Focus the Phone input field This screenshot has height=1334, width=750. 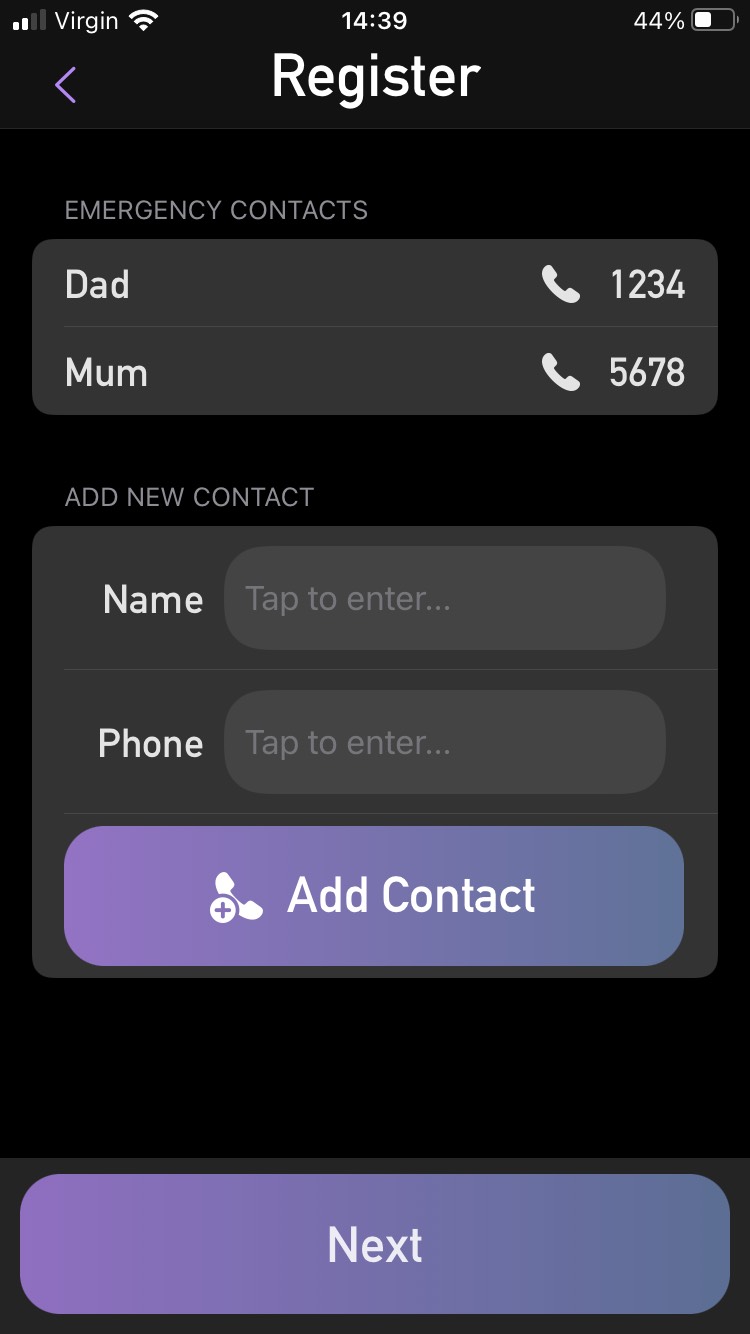pos(444,743)
